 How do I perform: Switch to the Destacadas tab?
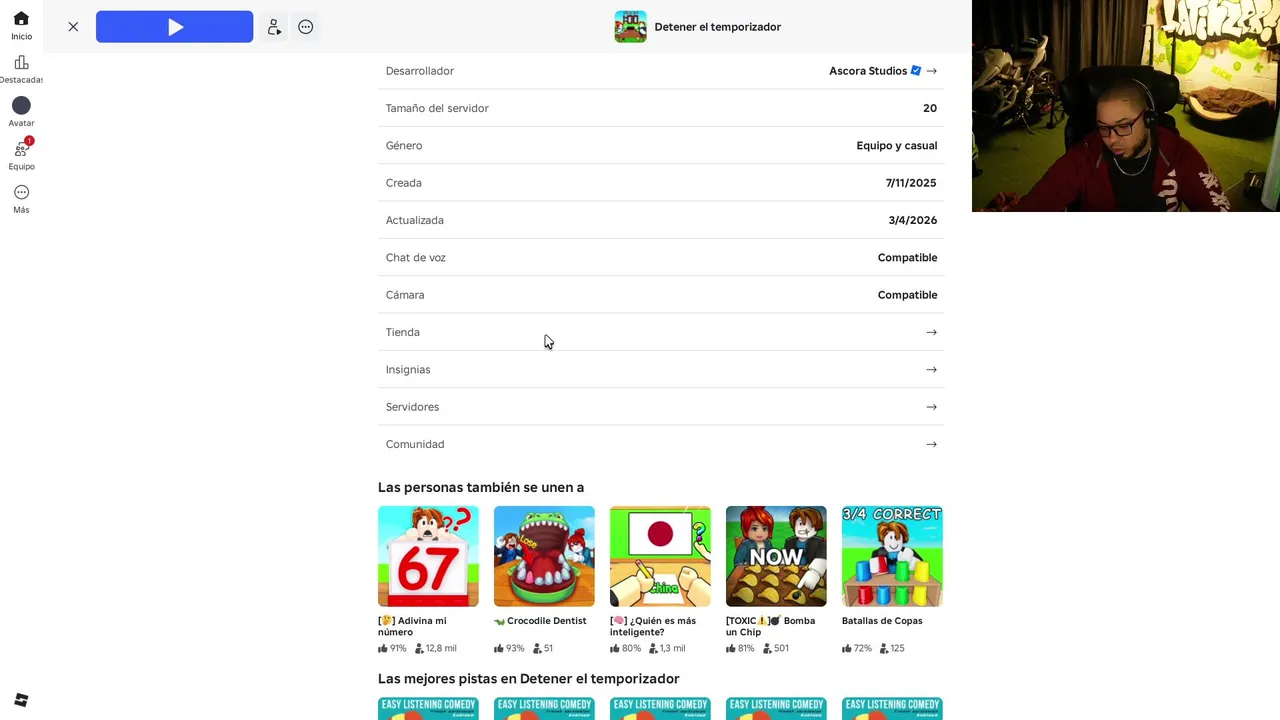[x=21, y=69]
